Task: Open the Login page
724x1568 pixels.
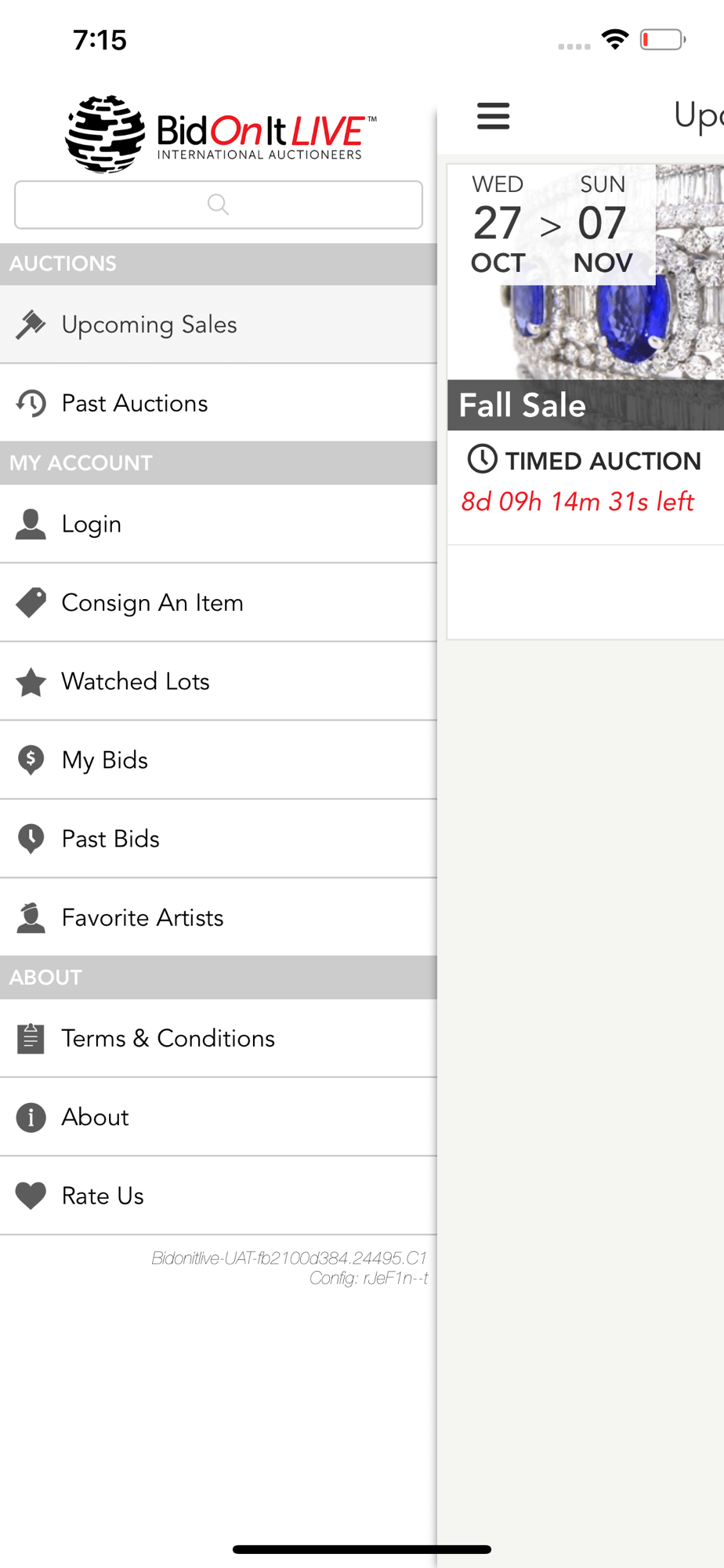Action: tap(219, 524)
